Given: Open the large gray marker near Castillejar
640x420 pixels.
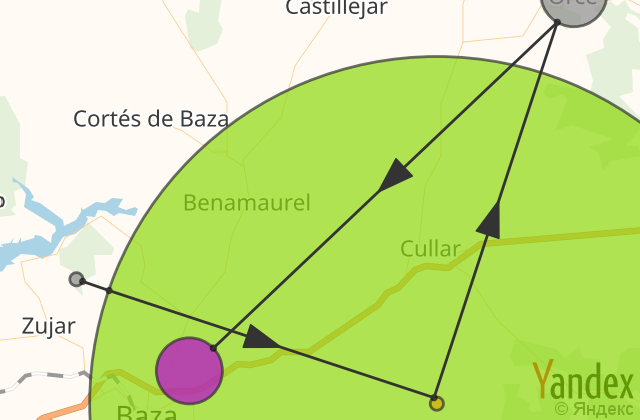Looking at the screenshot, I should tap(573, 7).
